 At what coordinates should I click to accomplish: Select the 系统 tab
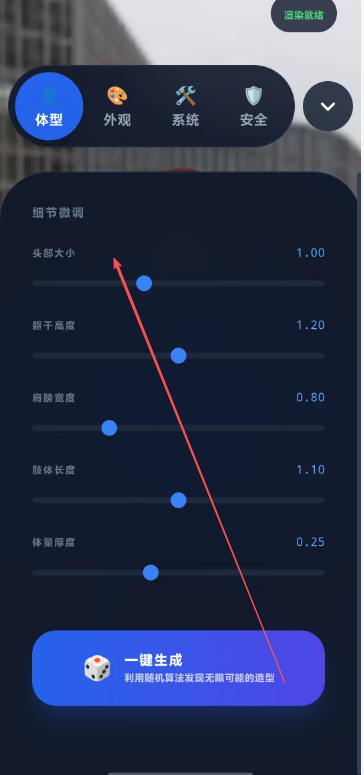pyautogui.click(x=185, y=106)
